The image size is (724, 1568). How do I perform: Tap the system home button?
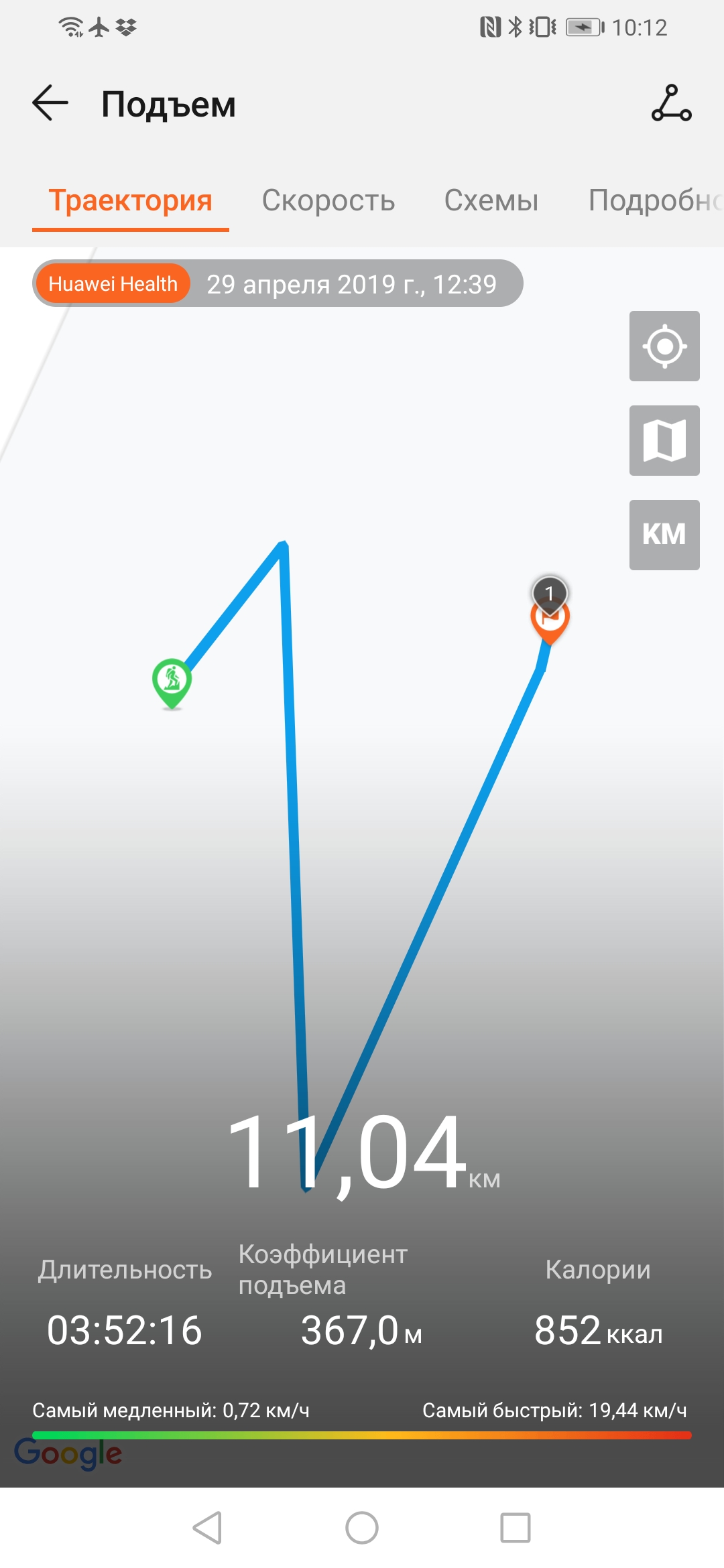(362, 1528)
